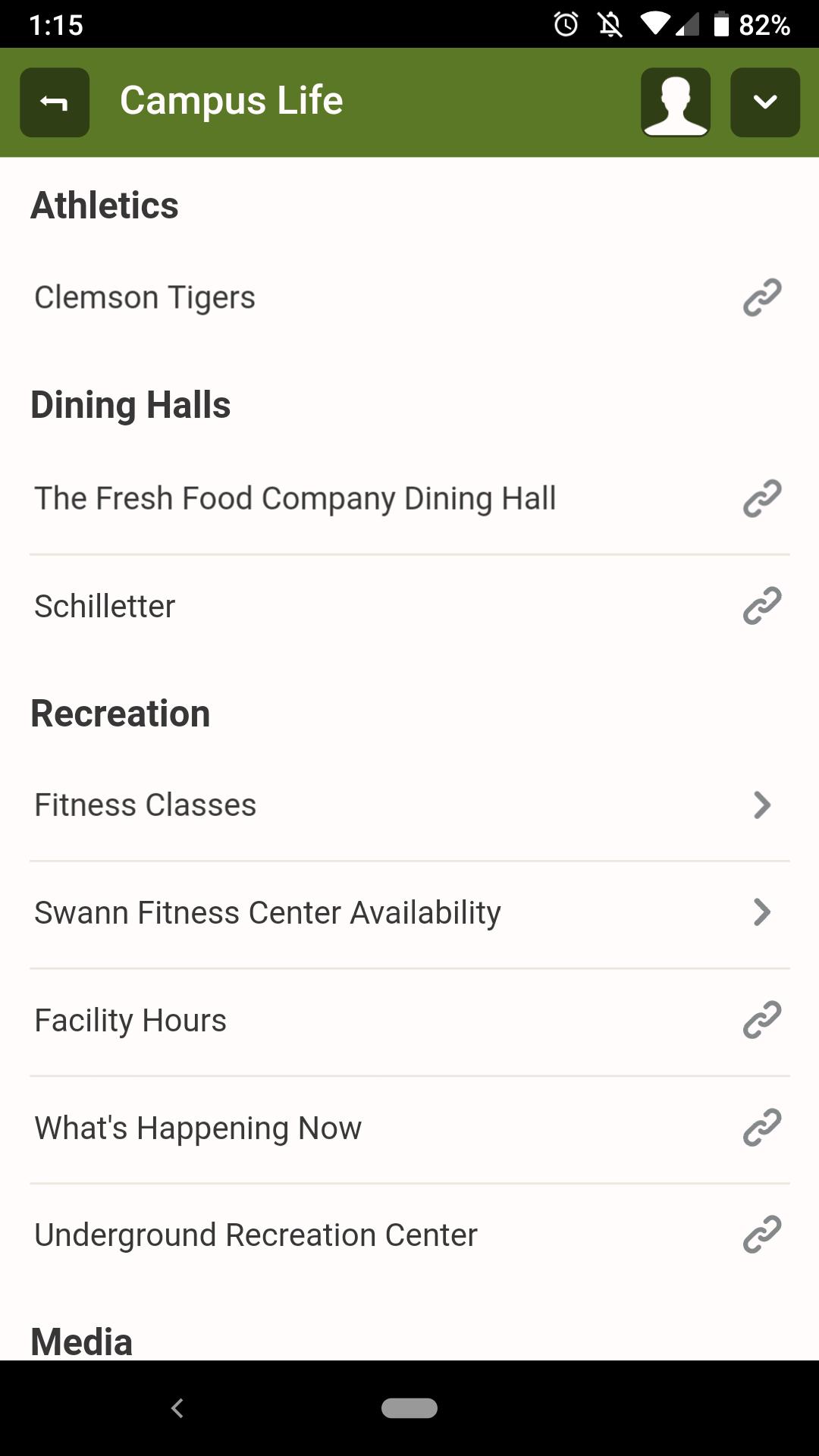Image resolution: width=819 pixels, height=1456 pixels.
Task: Tap the back arrow in the header
Action: click(55, 102)
